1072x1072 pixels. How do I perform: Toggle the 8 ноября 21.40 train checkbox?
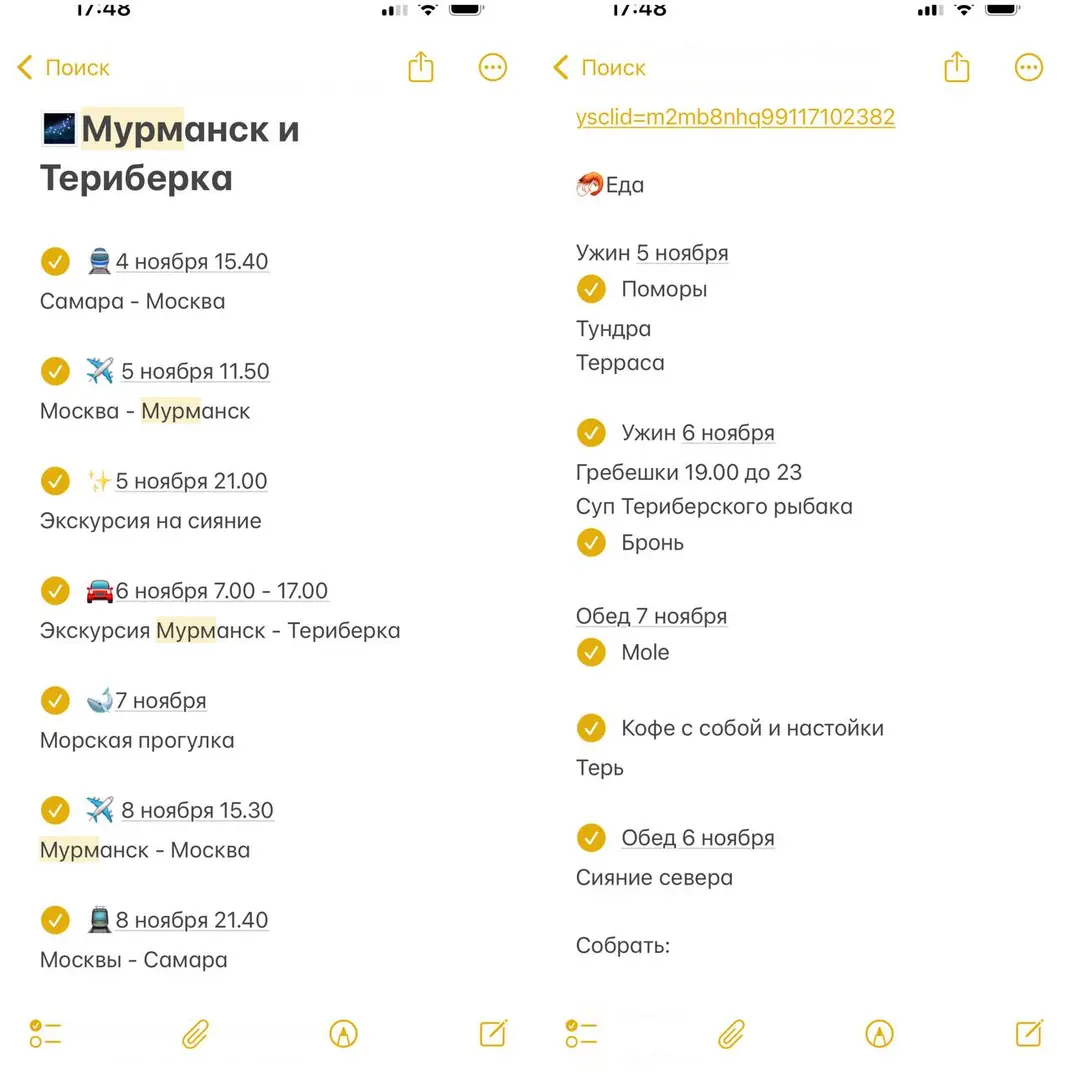(x=55, y=919)
